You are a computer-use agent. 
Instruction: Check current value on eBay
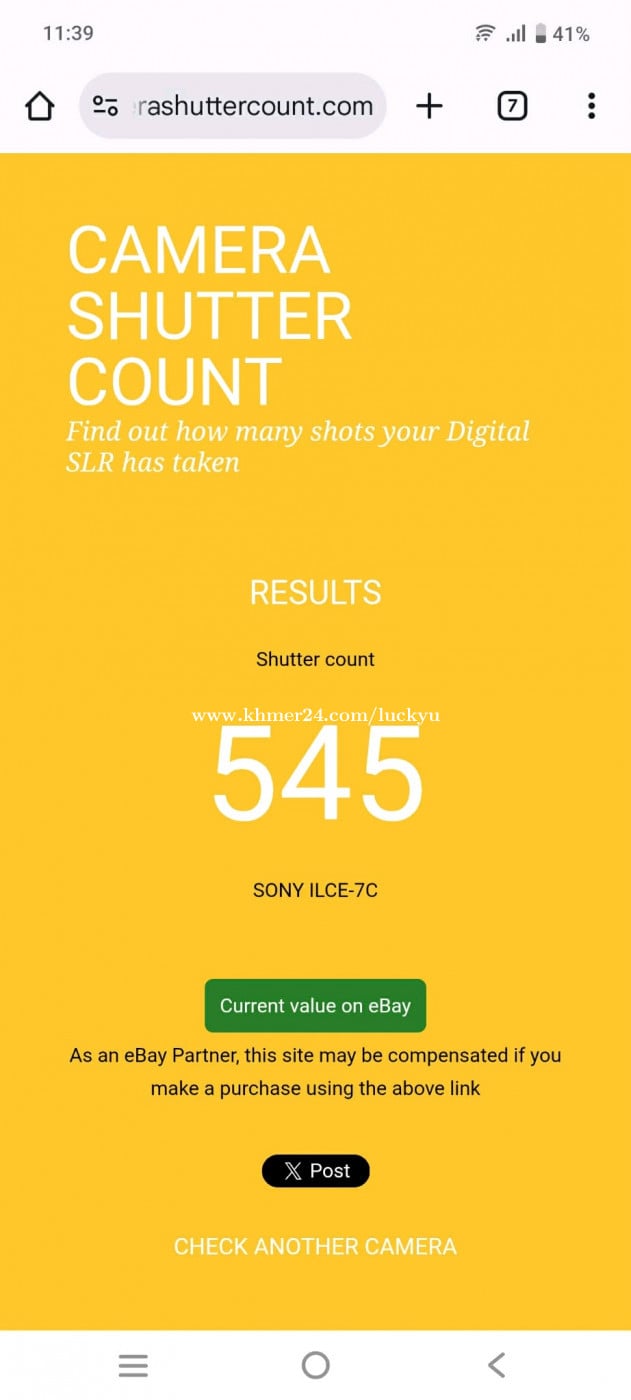pos(315,1006)
